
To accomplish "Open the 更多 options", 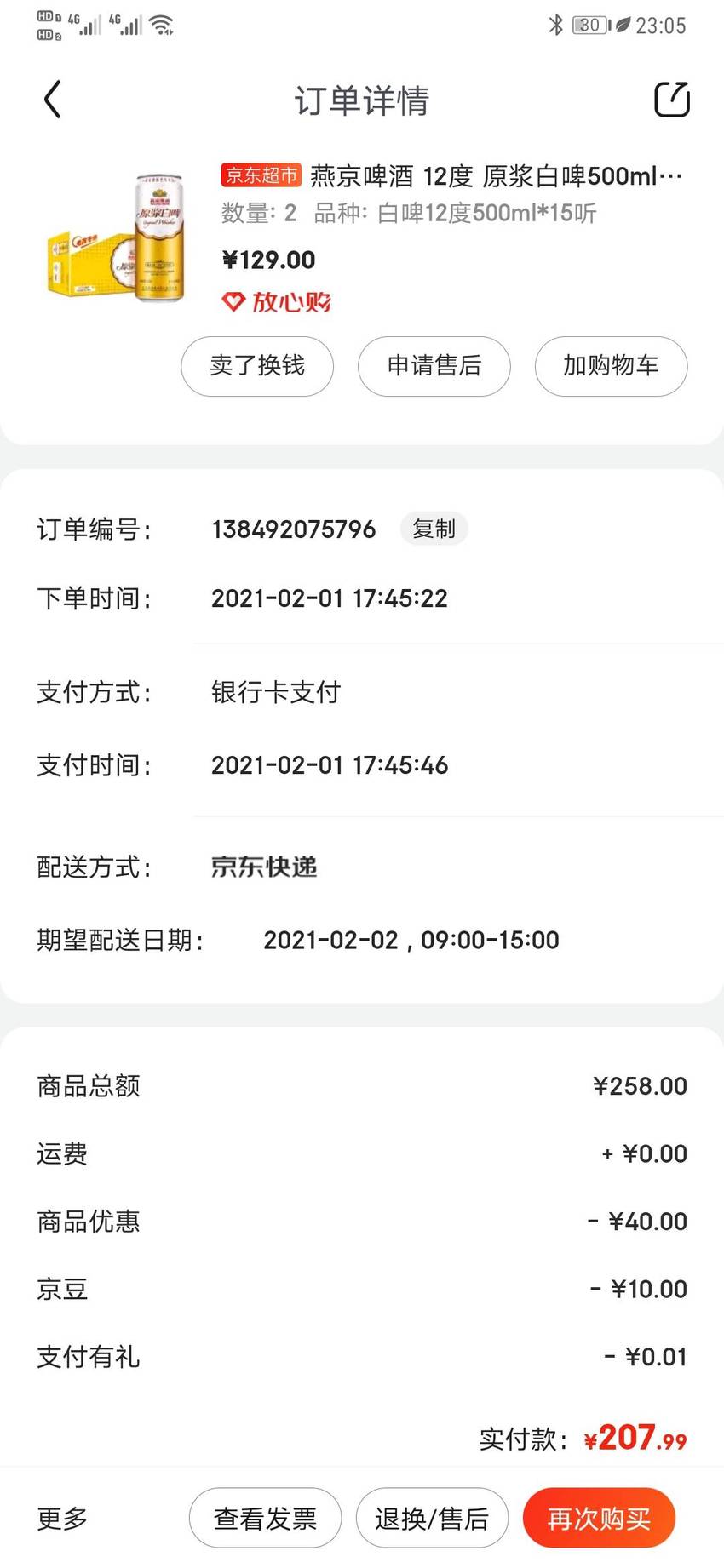I will click(x=62, y=1518).
